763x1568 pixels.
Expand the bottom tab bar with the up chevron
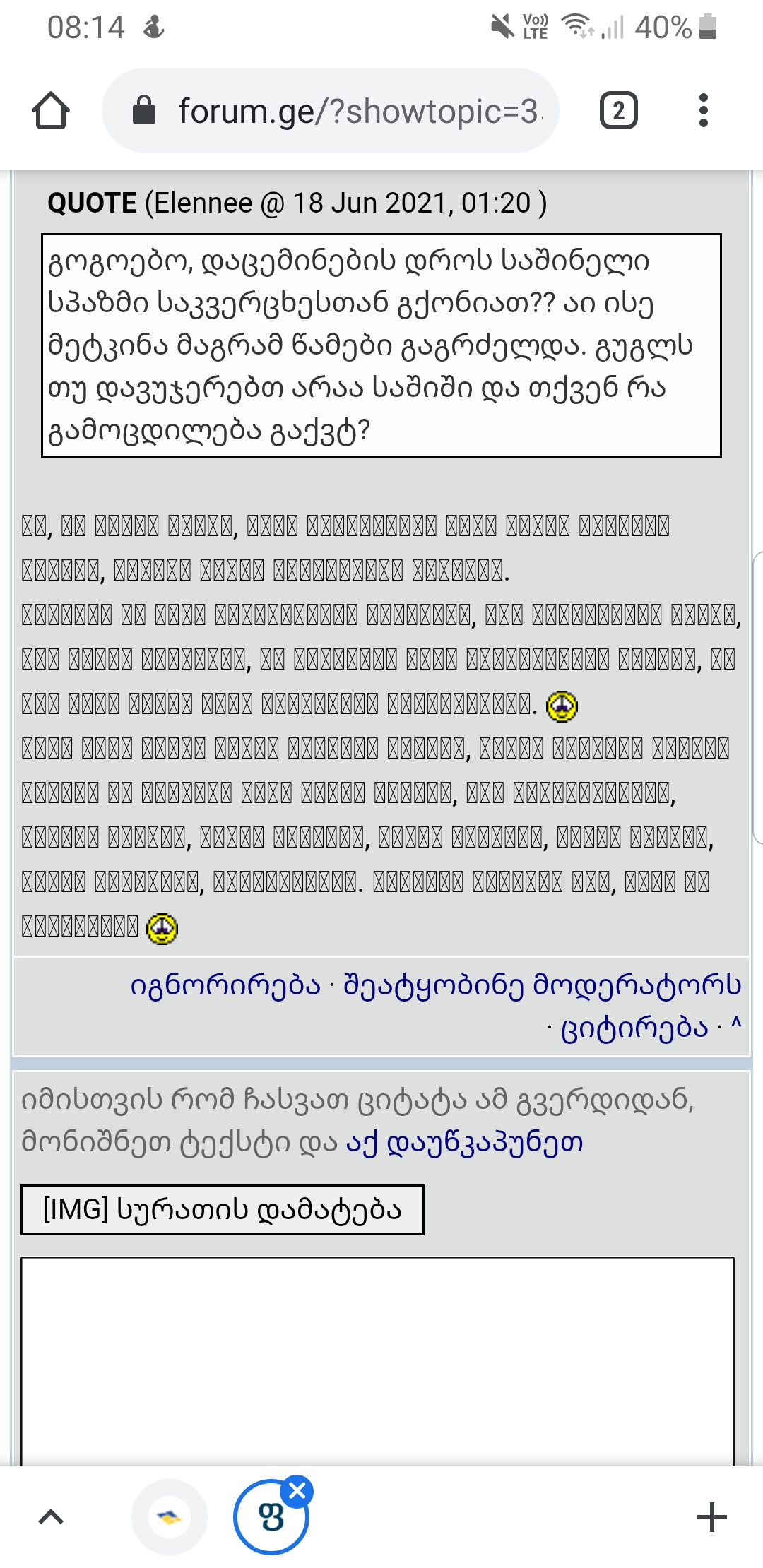(x=51, y=1516)
